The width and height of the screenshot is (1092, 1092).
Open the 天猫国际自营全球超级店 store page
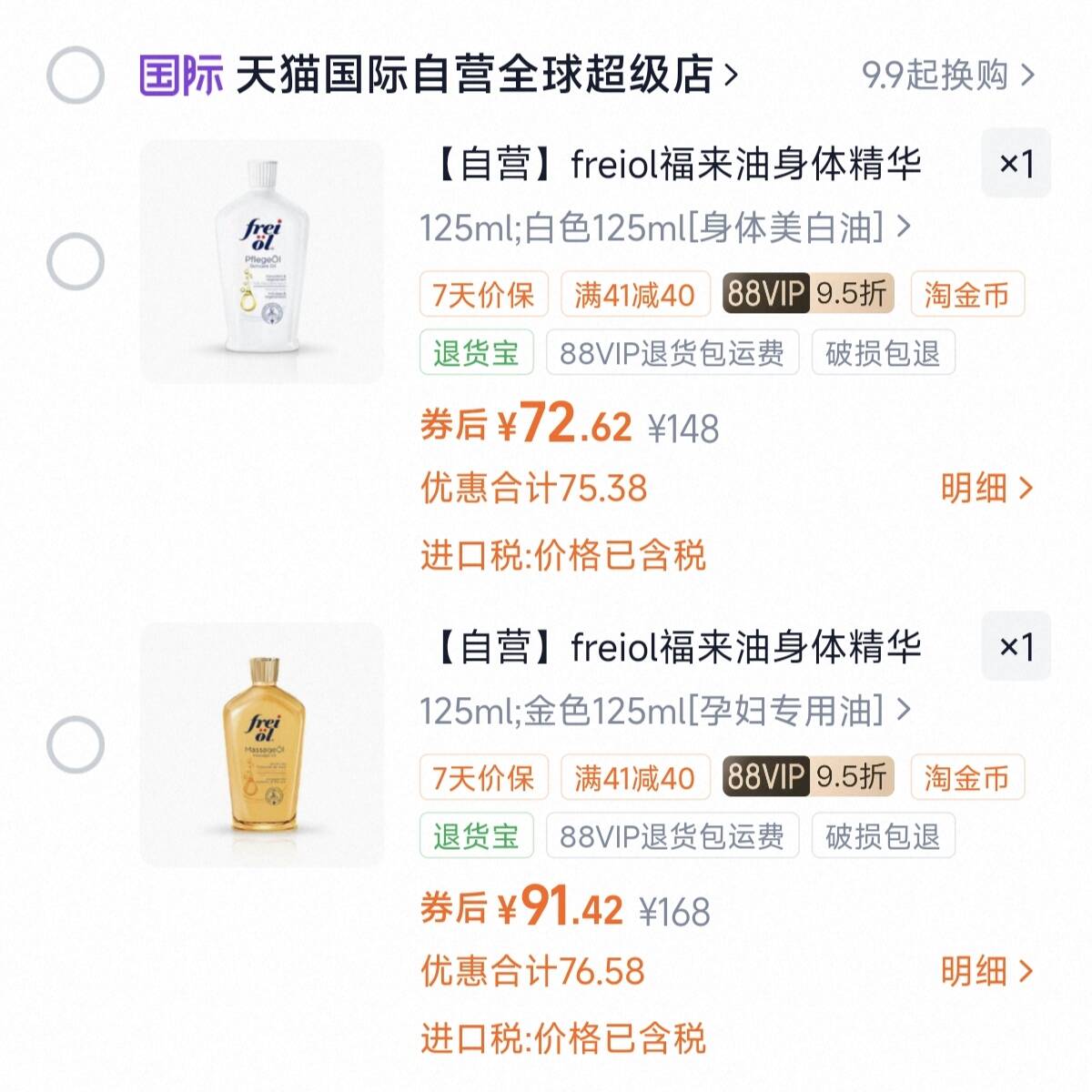tap(485, 75)
